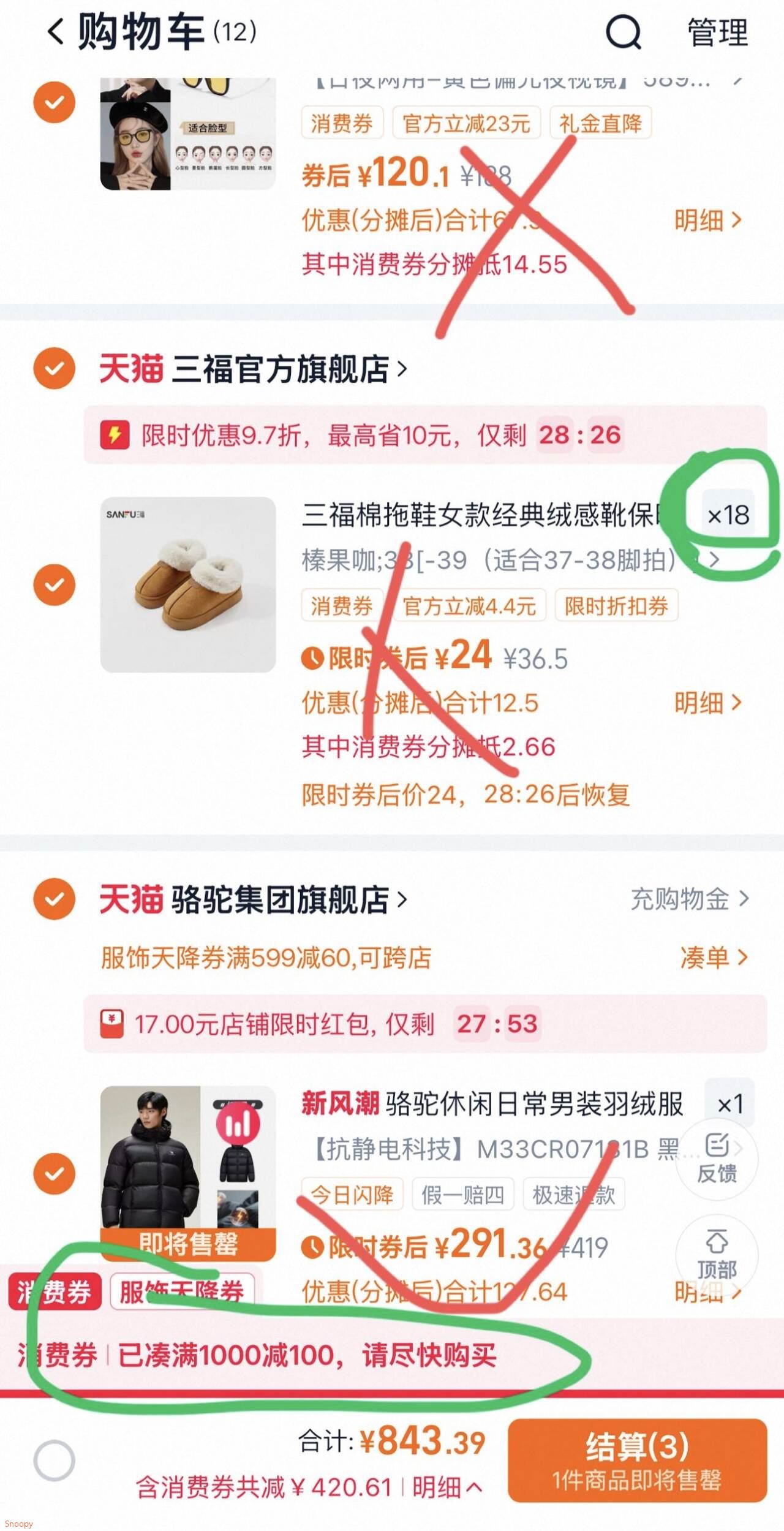Deselect the 骆驼羽绒服 item checkbox
The height and width of the screenshot is (1531, 784).
55,1173
